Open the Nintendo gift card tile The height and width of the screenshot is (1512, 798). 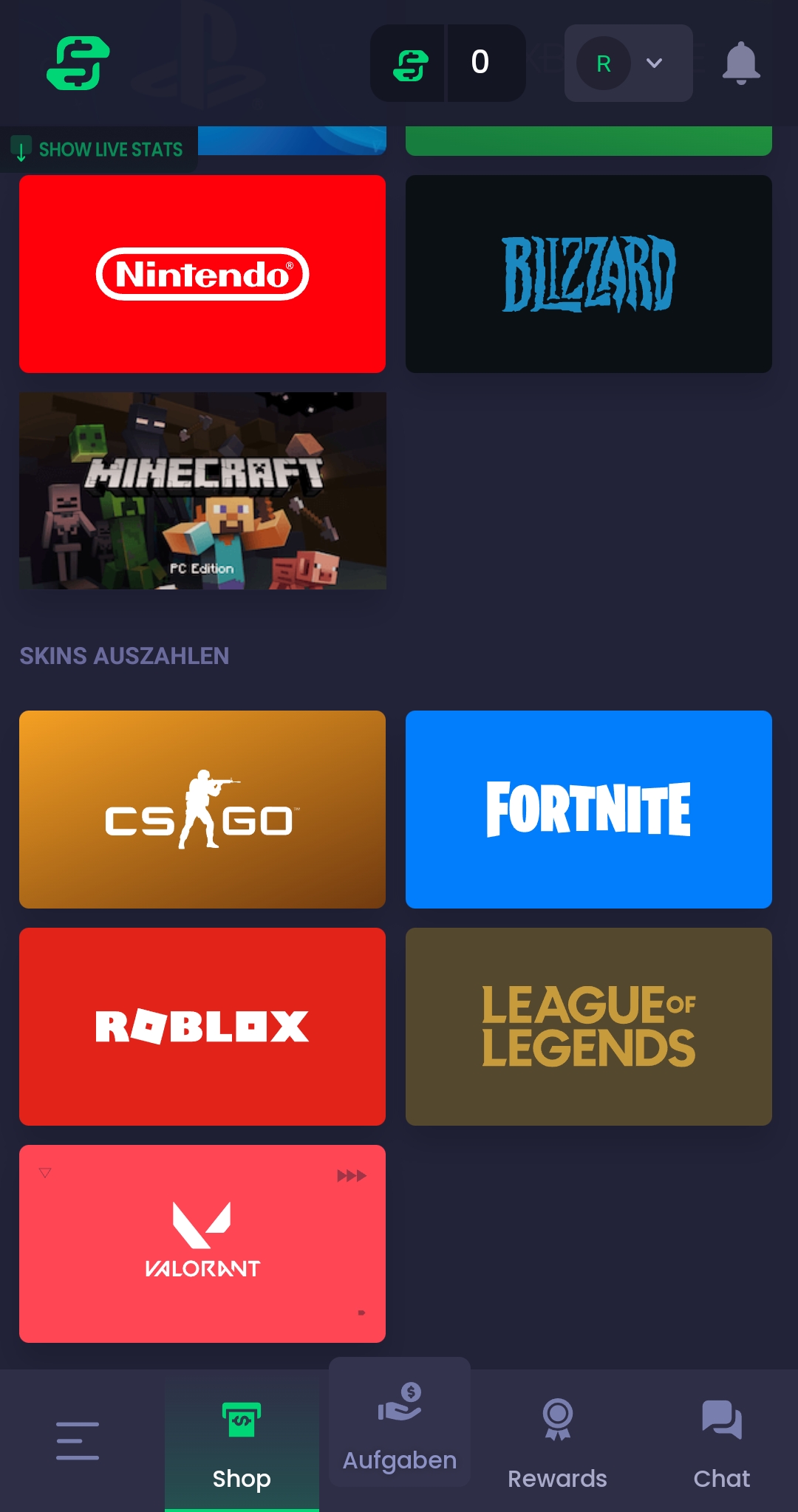tap(202, 274)
